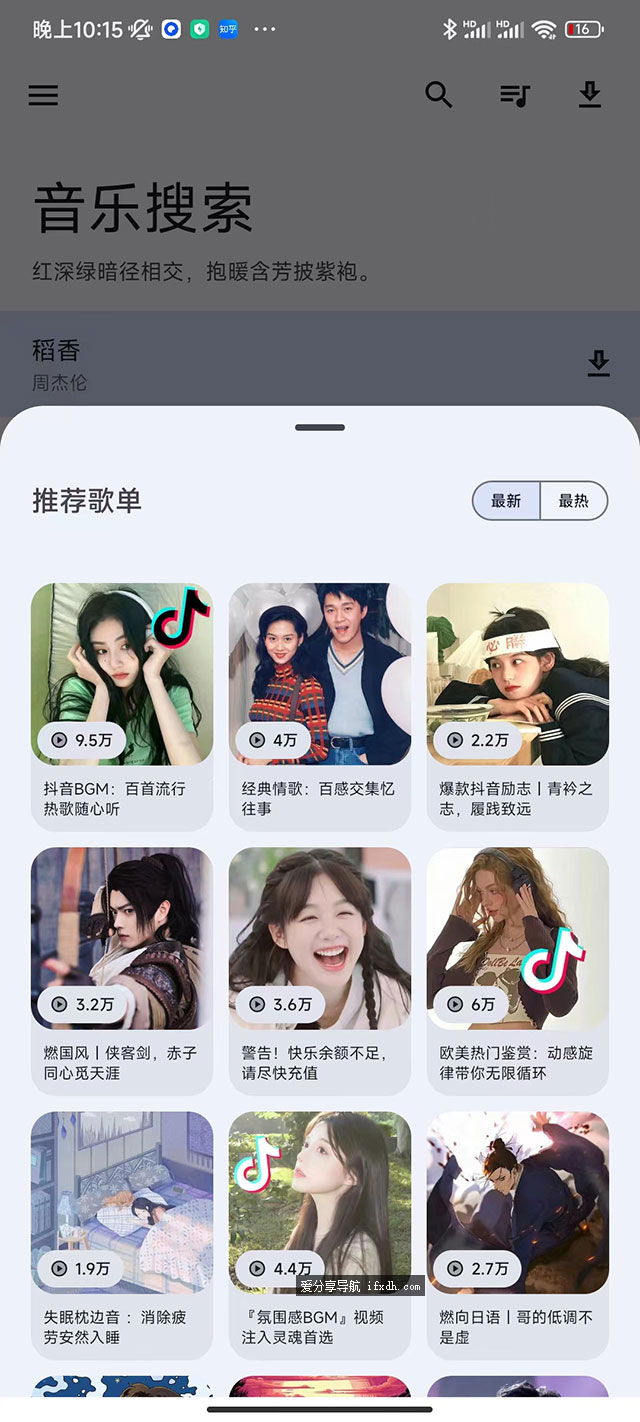Switch to the 最热 tab
The height and width of the screenshot is (1422, 640).
(573, 501)
